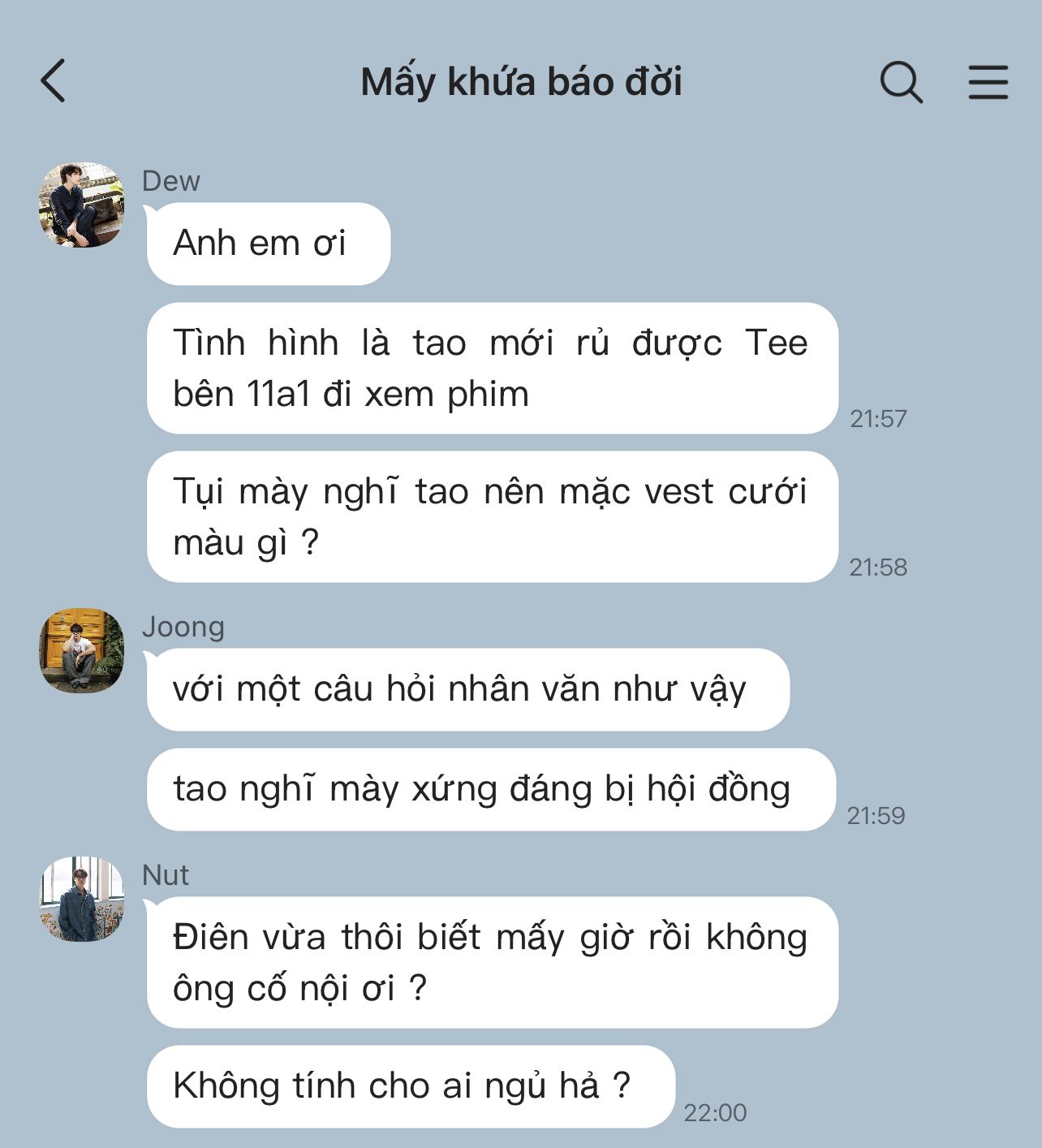Go back from the group chat
Image resolution: width=1042 pixels, height=1148 pixels.
coord(54,81)
